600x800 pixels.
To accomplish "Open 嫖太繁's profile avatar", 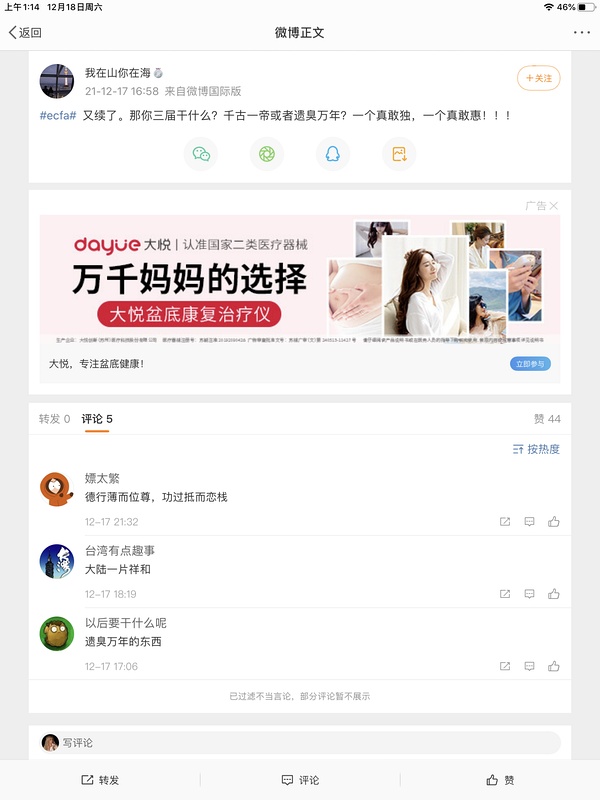I will [56, 487].
